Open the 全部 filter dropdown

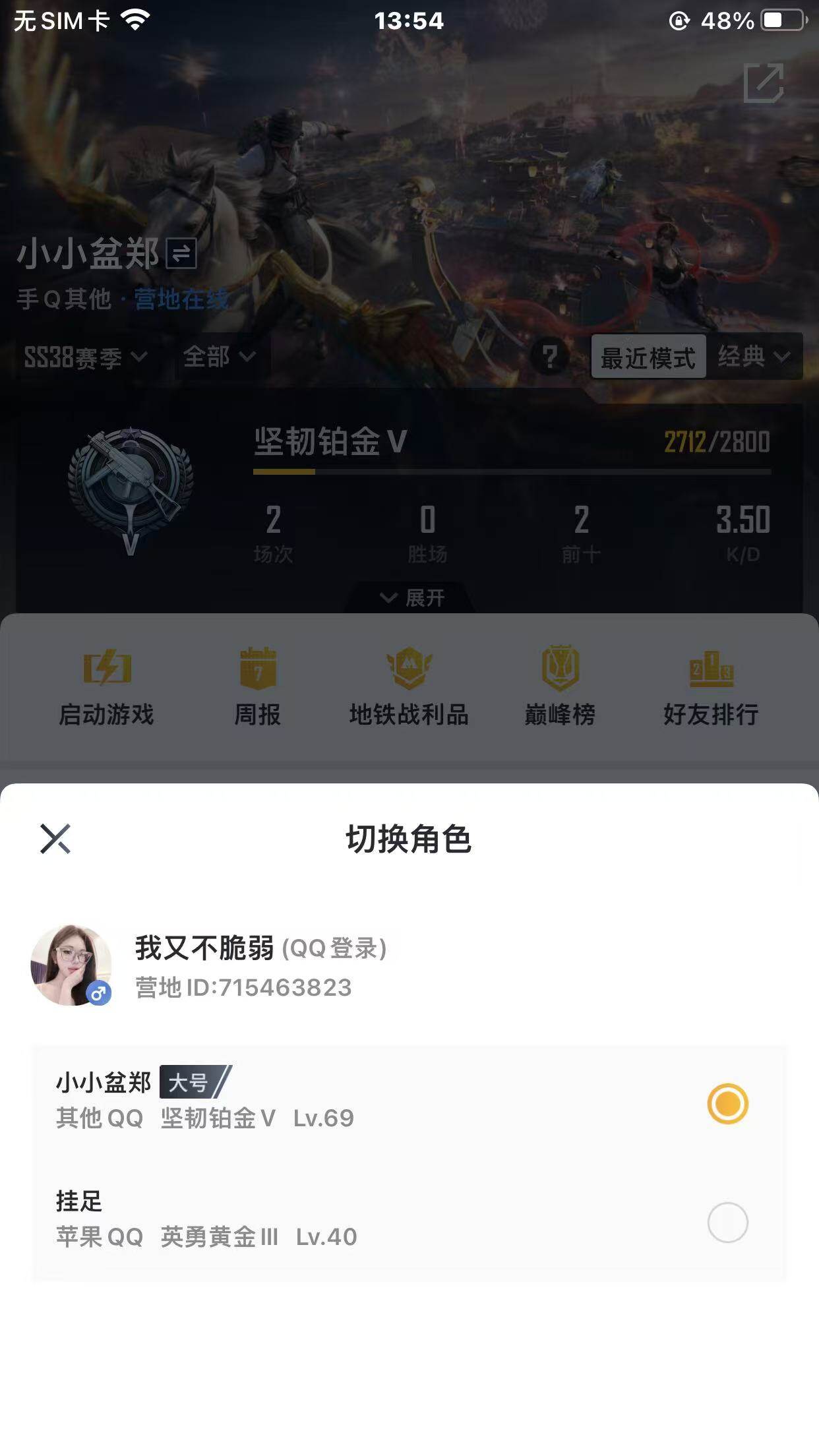point(219,357)
